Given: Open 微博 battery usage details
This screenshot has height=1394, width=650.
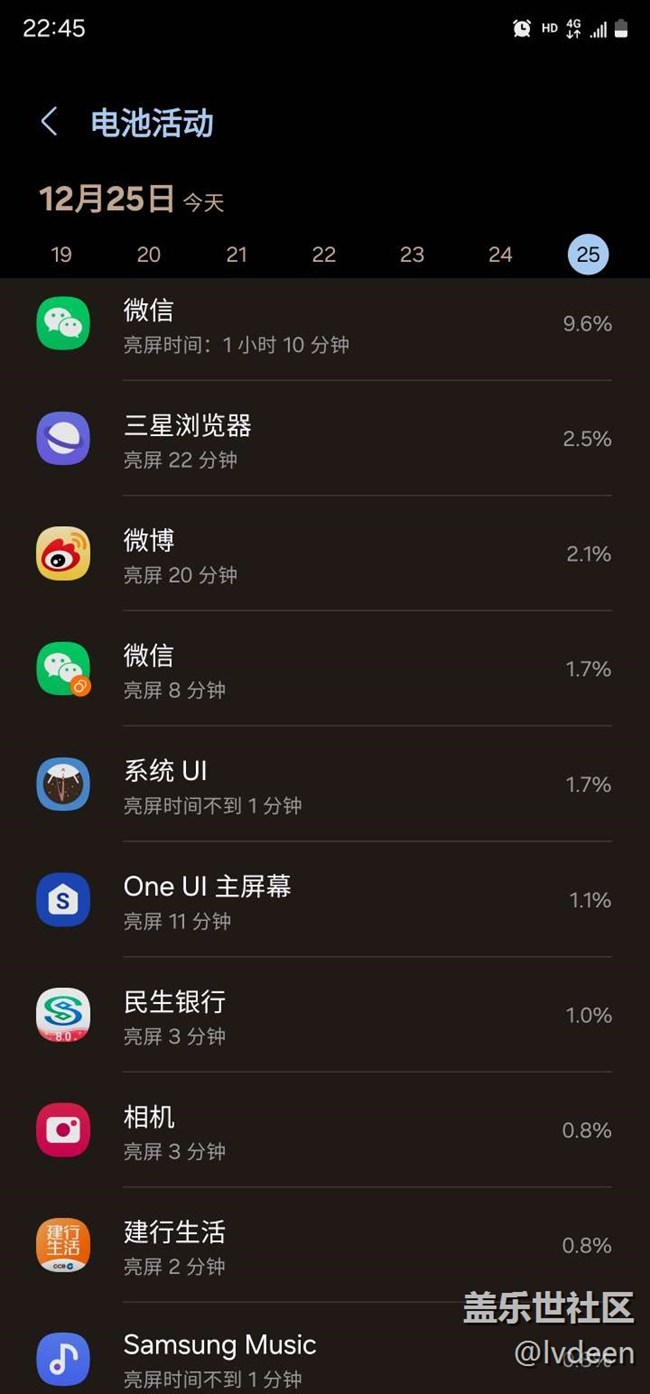Looking at the screenshot, I should pyautogui.click(x=325, y=553).
